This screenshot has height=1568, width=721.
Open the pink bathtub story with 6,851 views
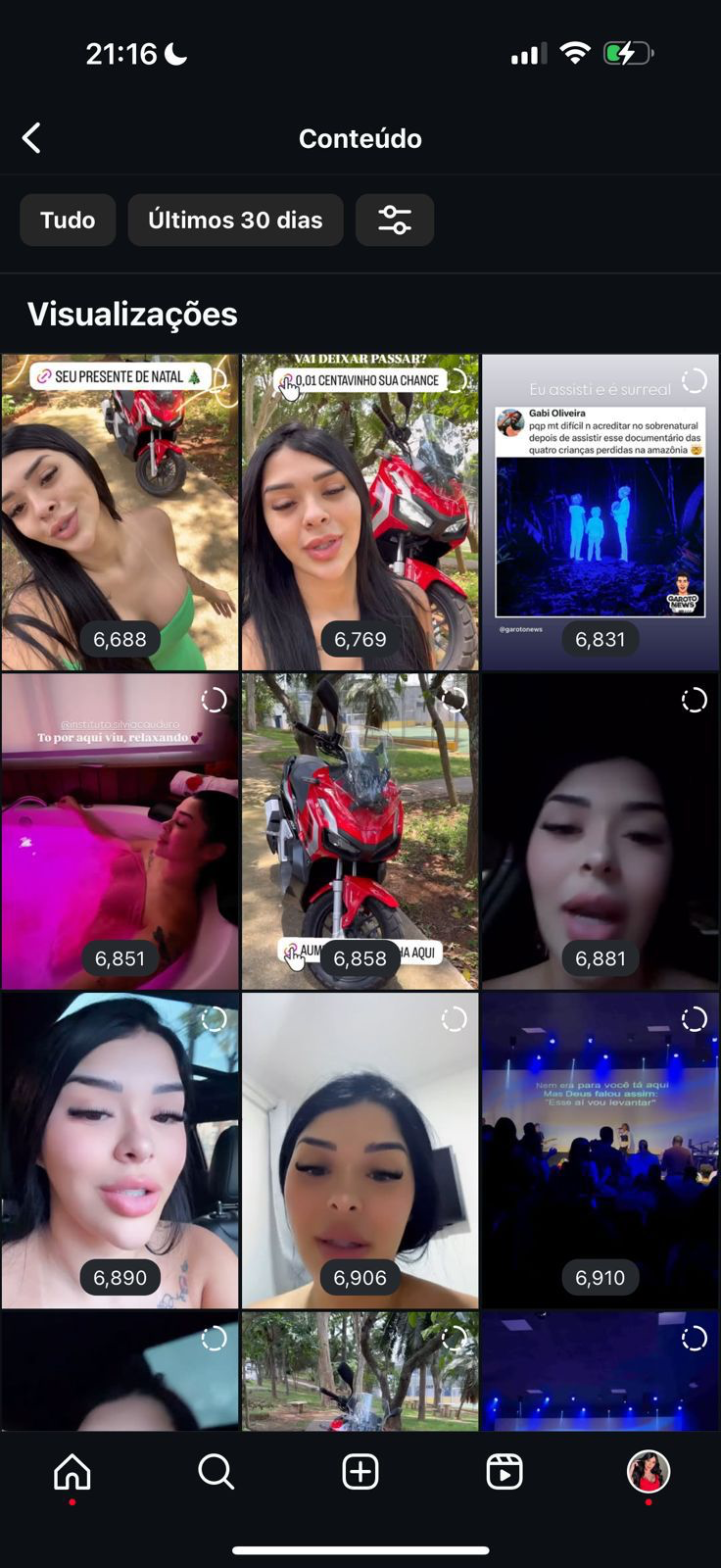pos(120,831)
